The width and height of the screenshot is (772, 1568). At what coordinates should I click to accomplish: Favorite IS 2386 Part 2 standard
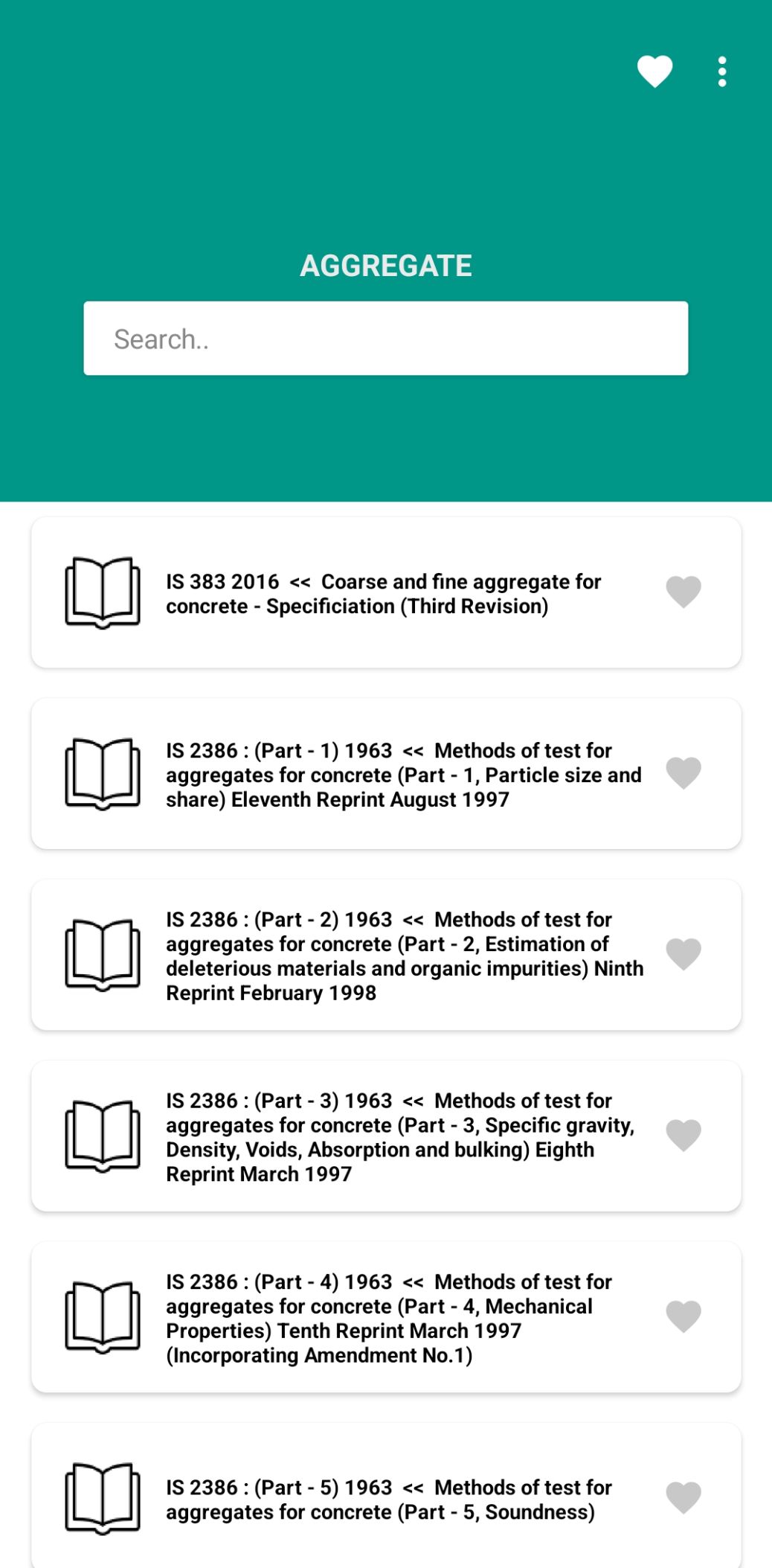[x=683, y=954]
